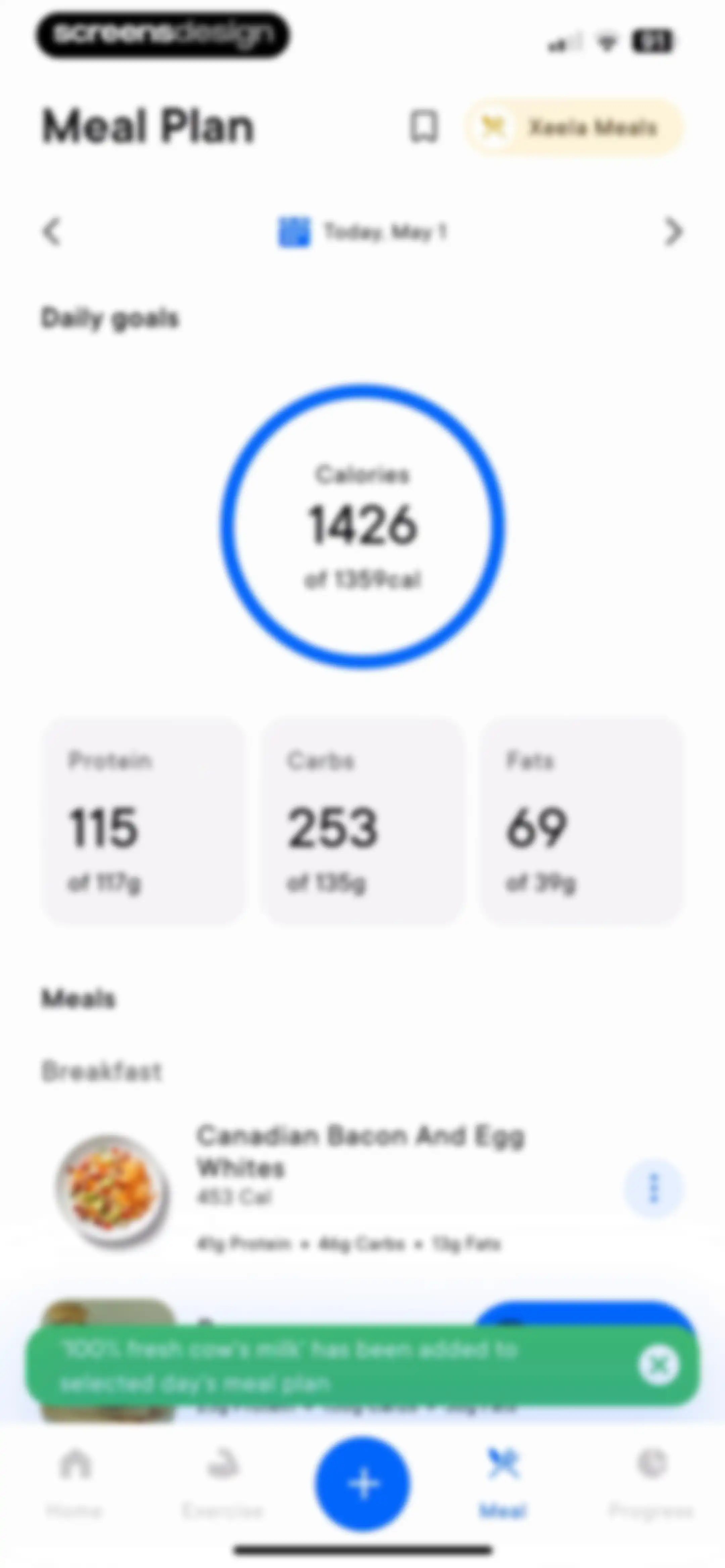Switch to the Home tab
The height and width of the screenshot is (1568, 725).
tap(75, 1483)
